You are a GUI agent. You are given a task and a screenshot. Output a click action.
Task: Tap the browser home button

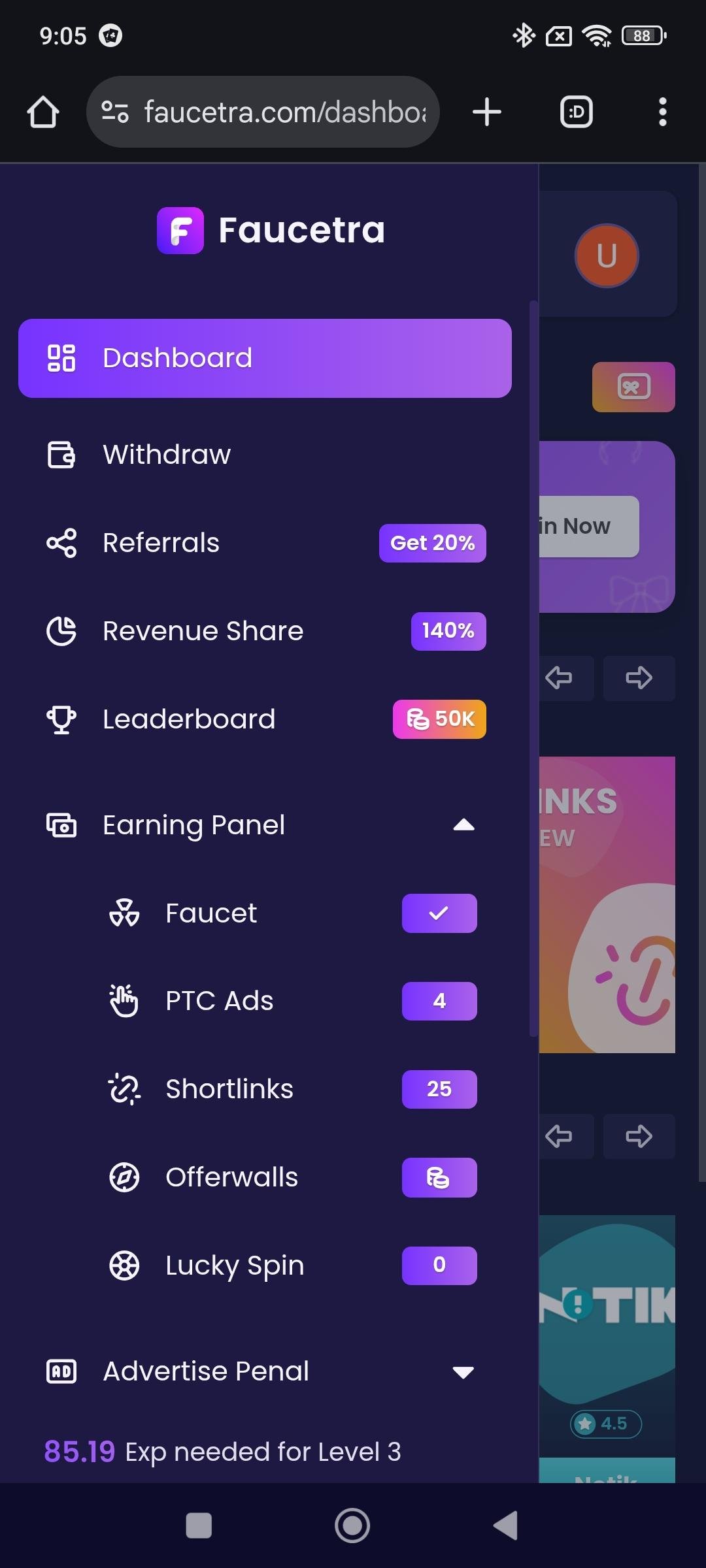pos(43,112)
